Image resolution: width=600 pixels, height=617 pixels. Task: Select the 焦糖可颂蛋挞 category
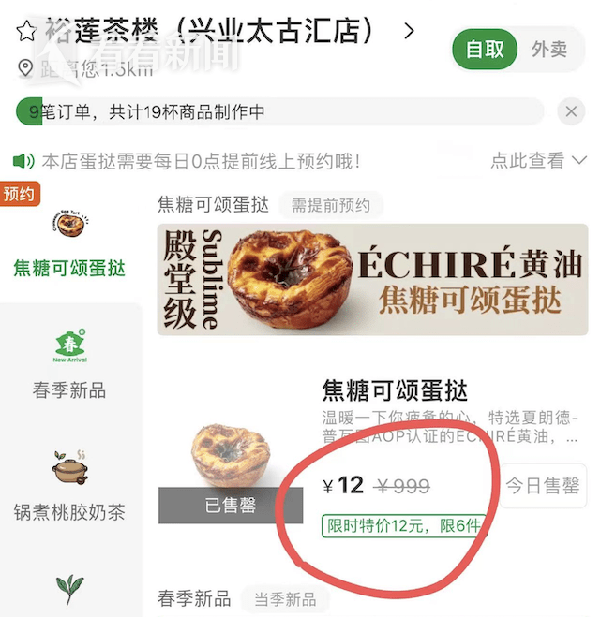[69, 245]
